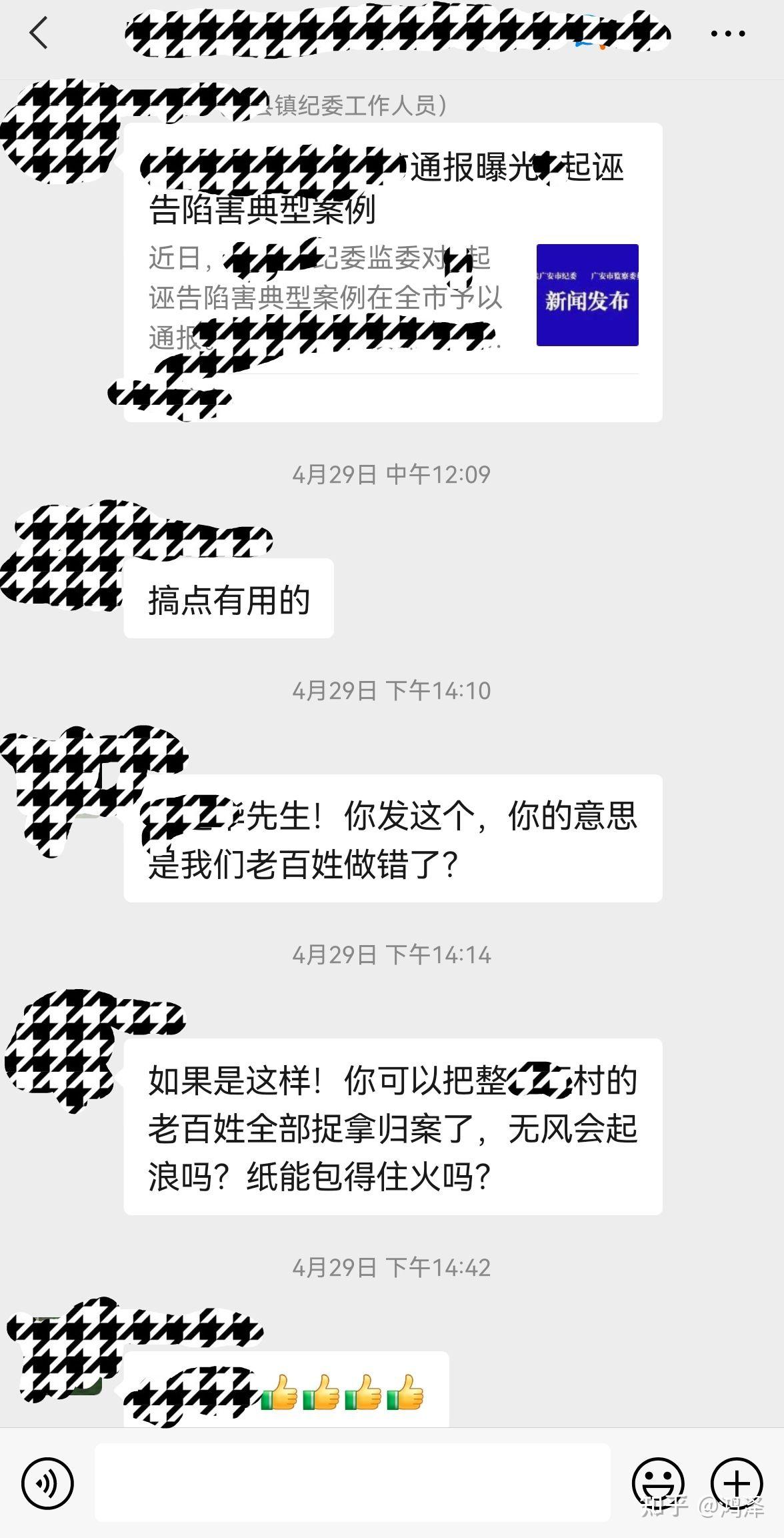
Task: Open the plus attachment menu
Action: 736,1483
